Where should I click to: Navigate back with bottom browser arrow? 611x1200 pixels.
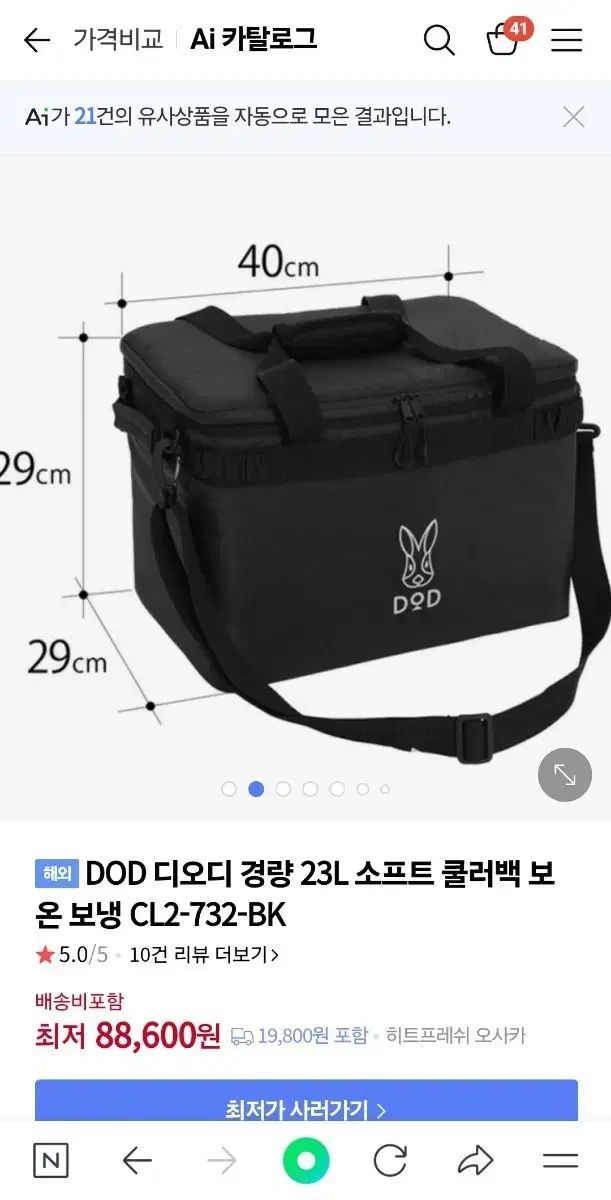(x=137, y=1161)
